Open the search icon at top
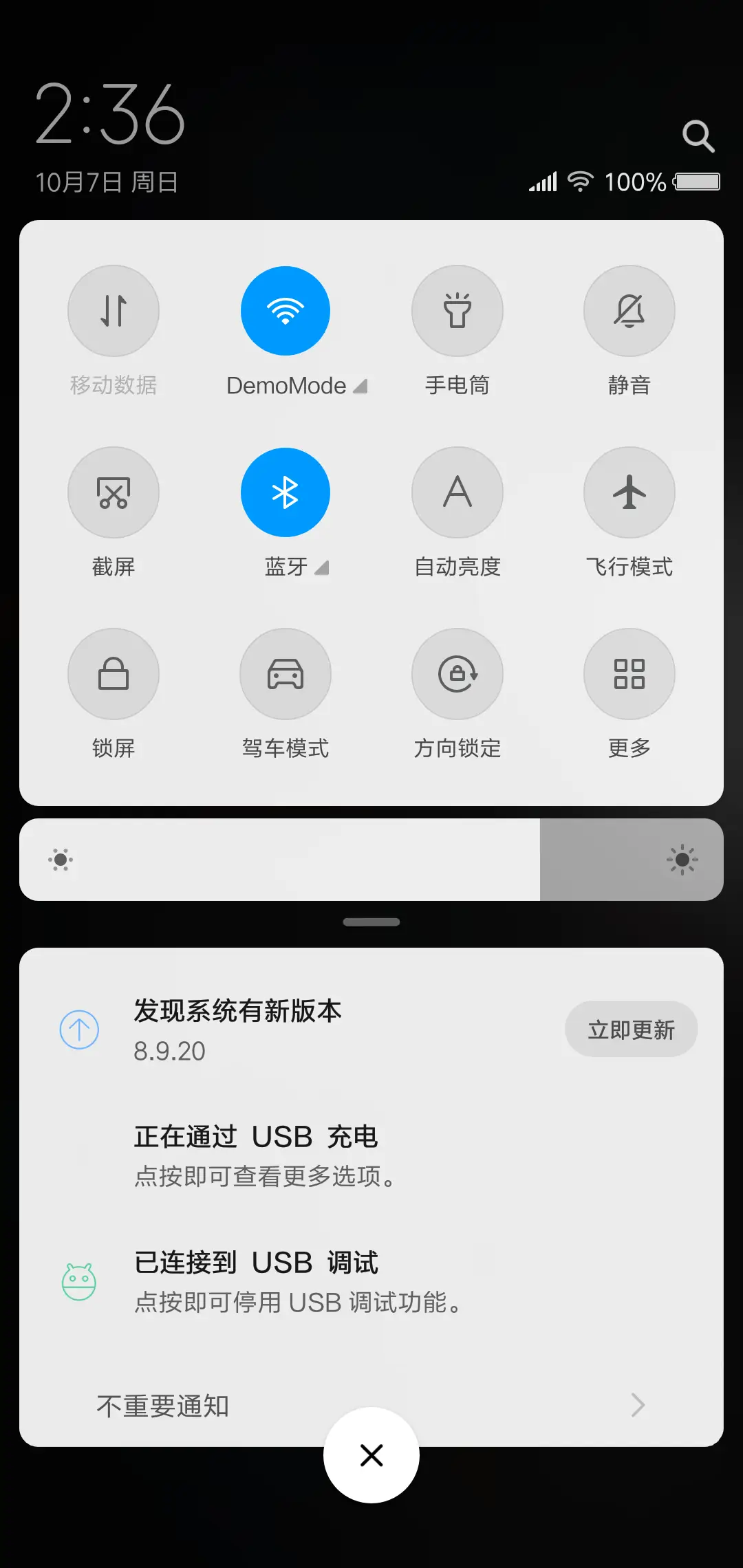This screenshot has height=1568, width=743. tap(698, 136)
